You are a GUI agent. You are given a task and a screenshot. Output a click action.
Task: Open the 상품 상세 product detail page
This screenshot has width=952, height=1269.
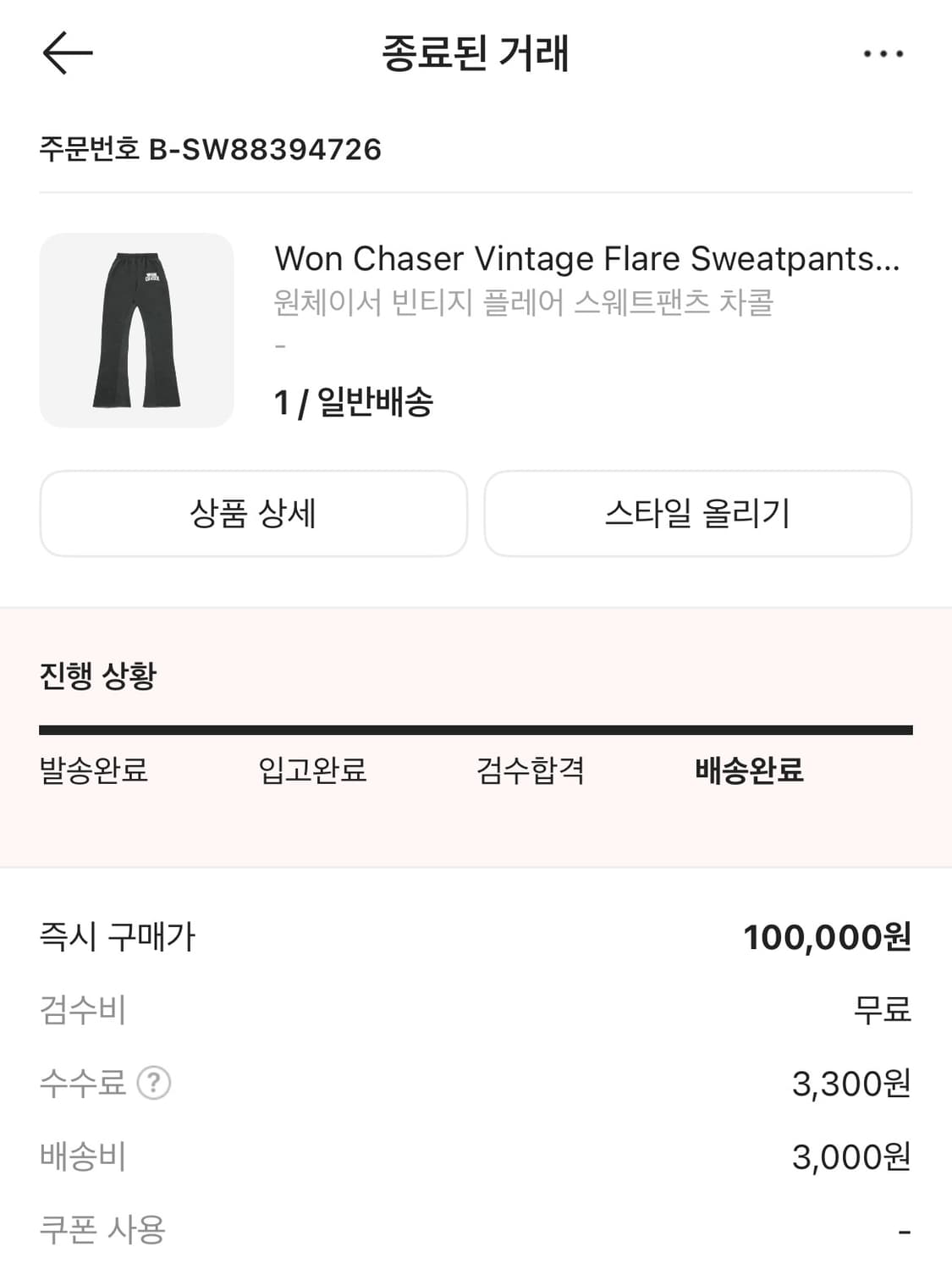coord(253,514)
